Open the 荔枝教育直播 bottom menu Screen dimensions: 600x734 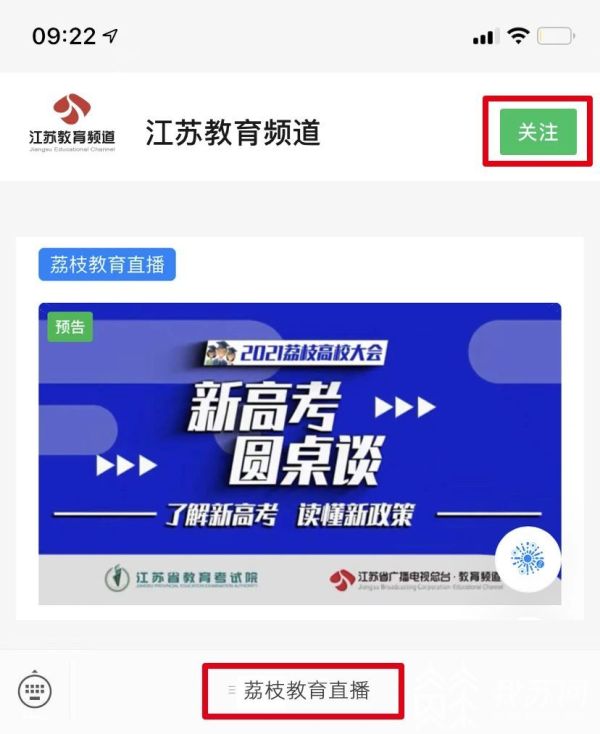click(x=306, y=690)
